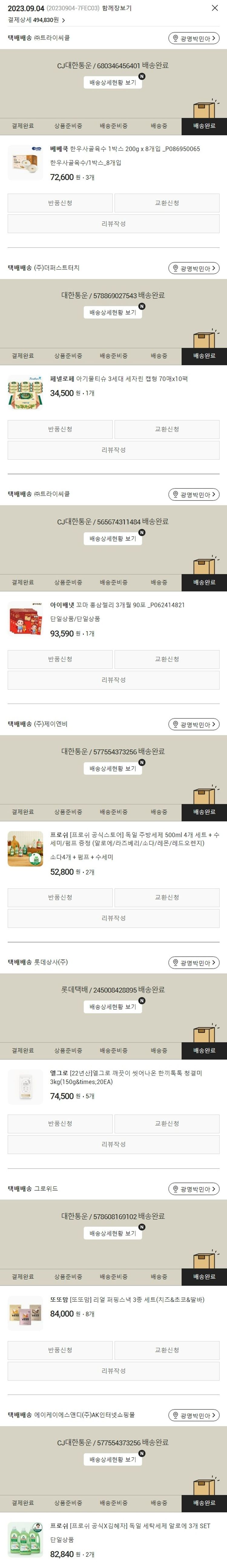This screenshot has width=227, height=1568.
Task: Open 프로쉬 주방세제 500ml 4개 세트 product
Action: (134, 839)
